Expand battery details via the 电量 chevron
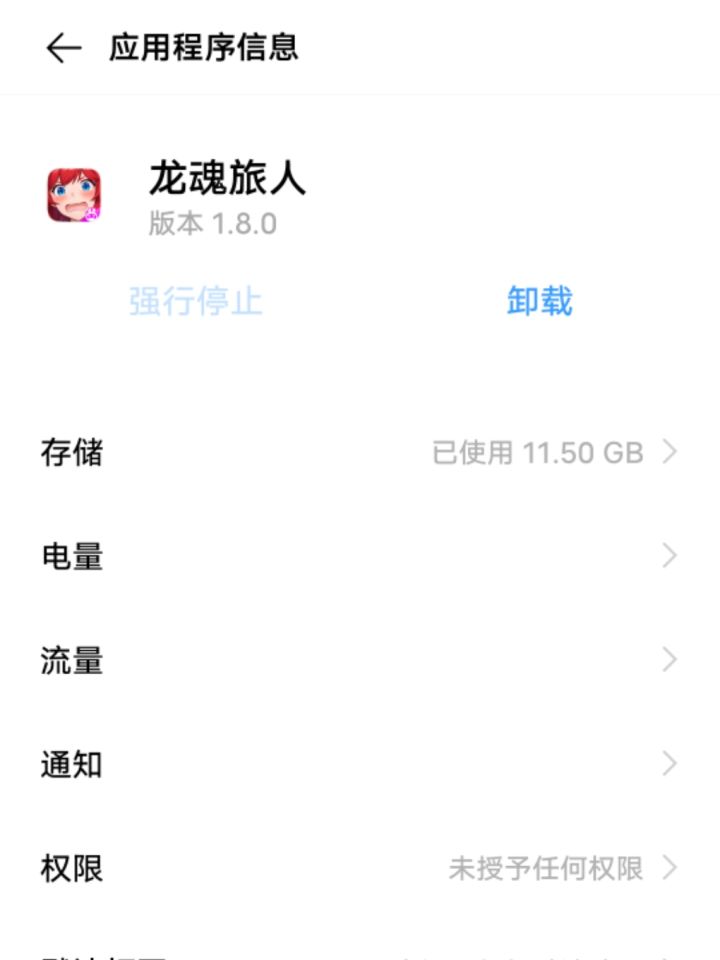This screenshot has width=720, height=960. [668, 557]
